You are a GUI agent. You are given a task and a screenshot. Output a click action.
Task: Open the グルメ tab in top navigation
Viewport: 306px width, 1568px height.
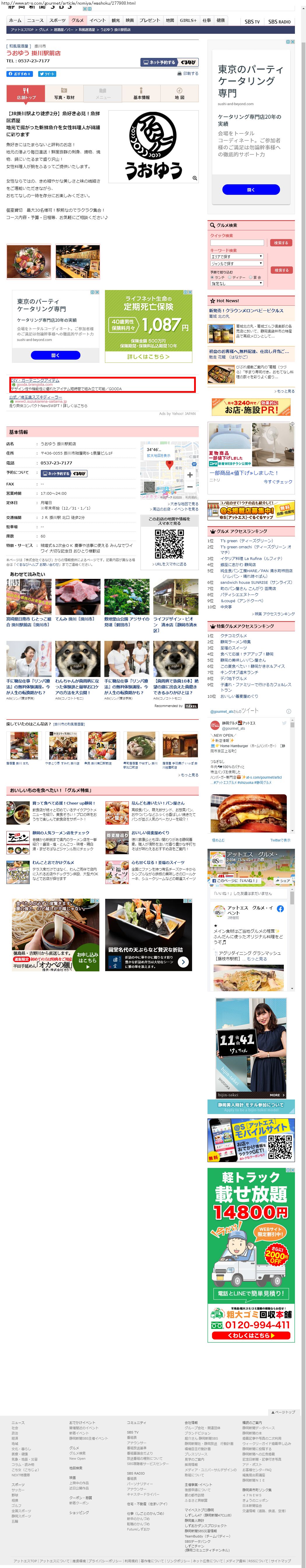coord(78,20)
